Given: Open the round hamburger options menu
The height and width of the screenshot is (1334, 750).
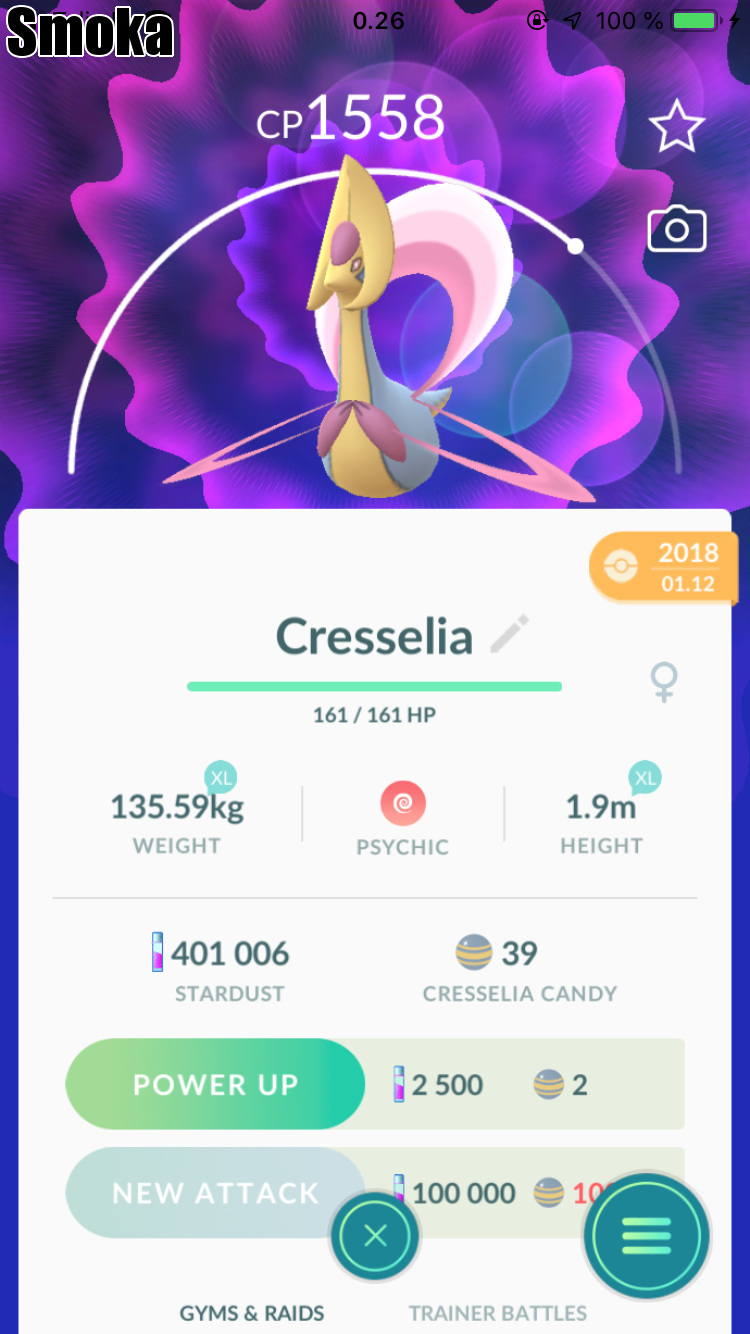Looking at the screenshot, I should [x=647, y=1236].
